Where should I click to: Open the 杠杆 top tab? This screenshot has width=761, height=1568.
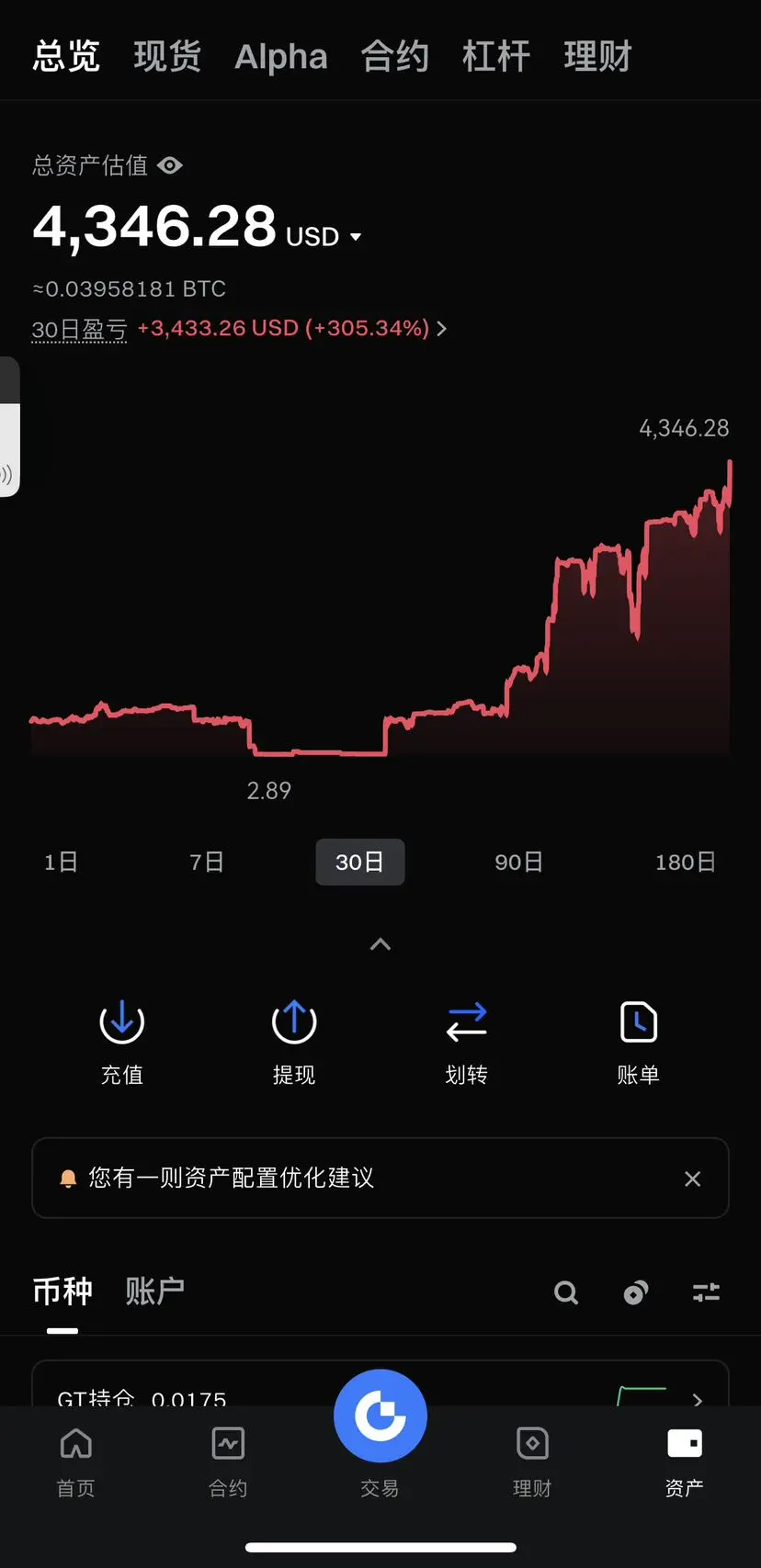point(496,57)
